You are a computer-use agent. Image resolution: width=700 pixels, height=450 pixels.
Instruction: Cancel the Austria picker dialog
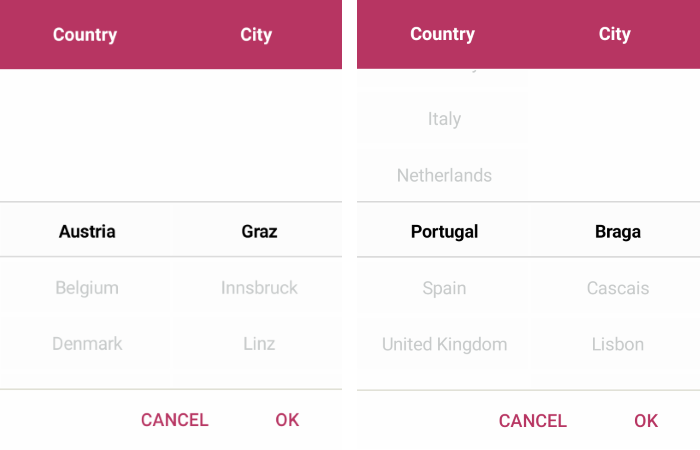(174, 420)
